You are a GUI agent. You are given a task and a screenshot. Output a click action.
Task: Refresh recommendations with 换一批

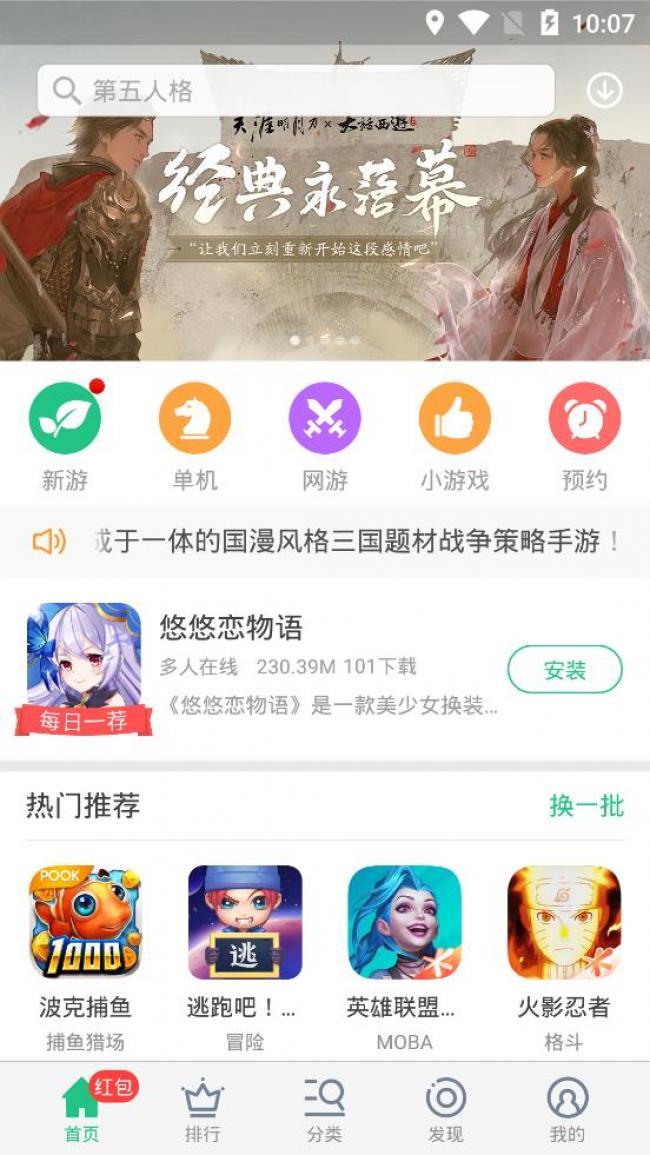(x=586, y=806)
